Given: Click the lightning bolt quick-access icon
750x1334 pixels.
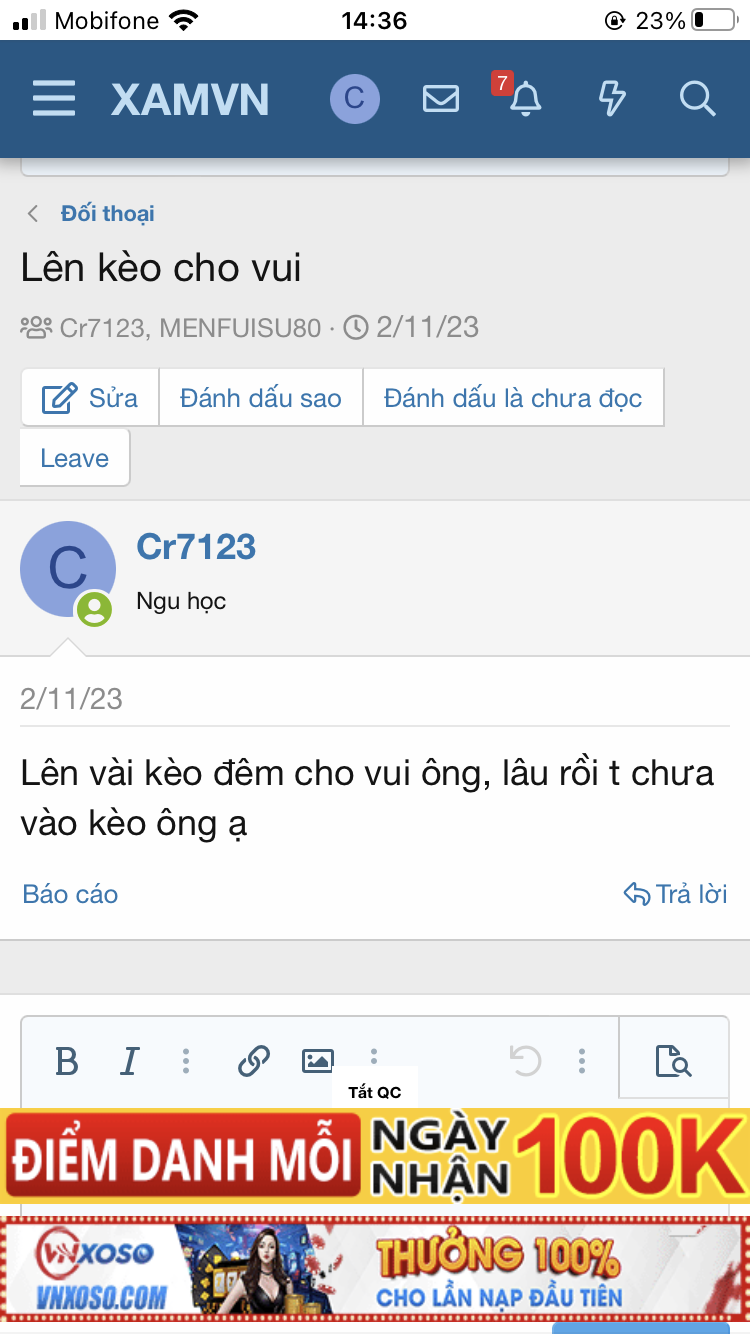Looking at the screenshot, I should [x=611, y=99].
